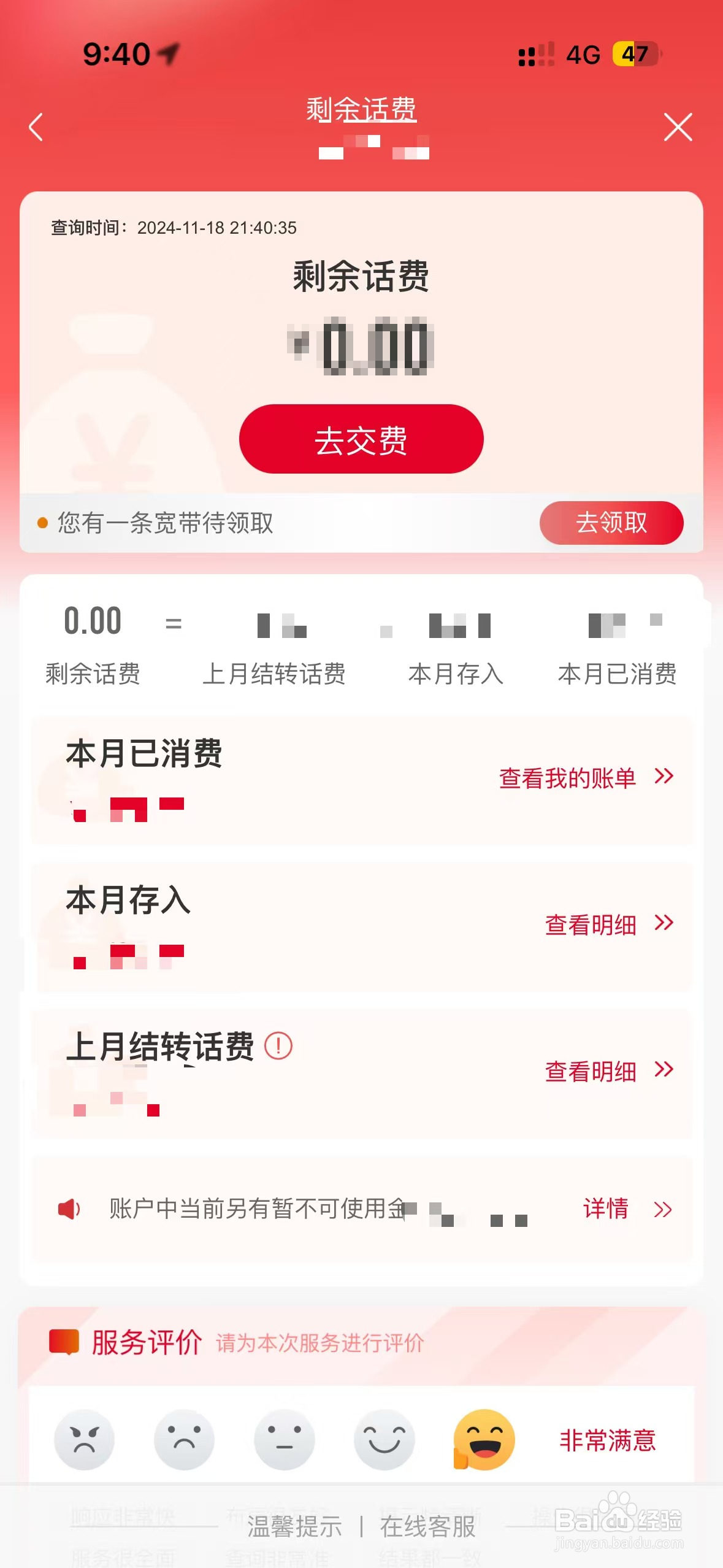Expand 详情 for the unavailable balance notice
Image resolution: width=723 pixels, height=1568 pixels.
coord(664,1209)
